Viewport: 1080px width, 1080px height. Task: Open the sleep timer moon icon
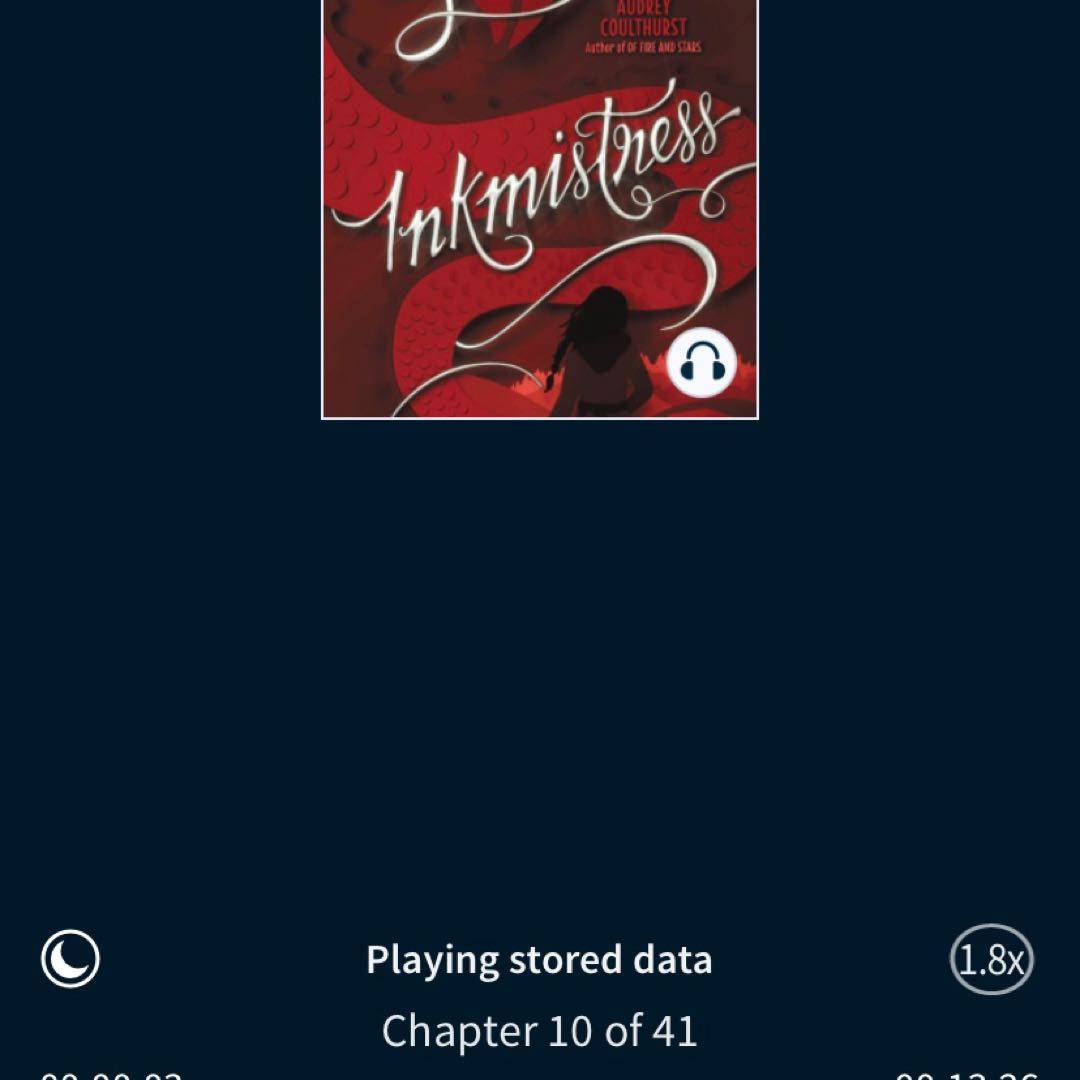coord(70,959)
